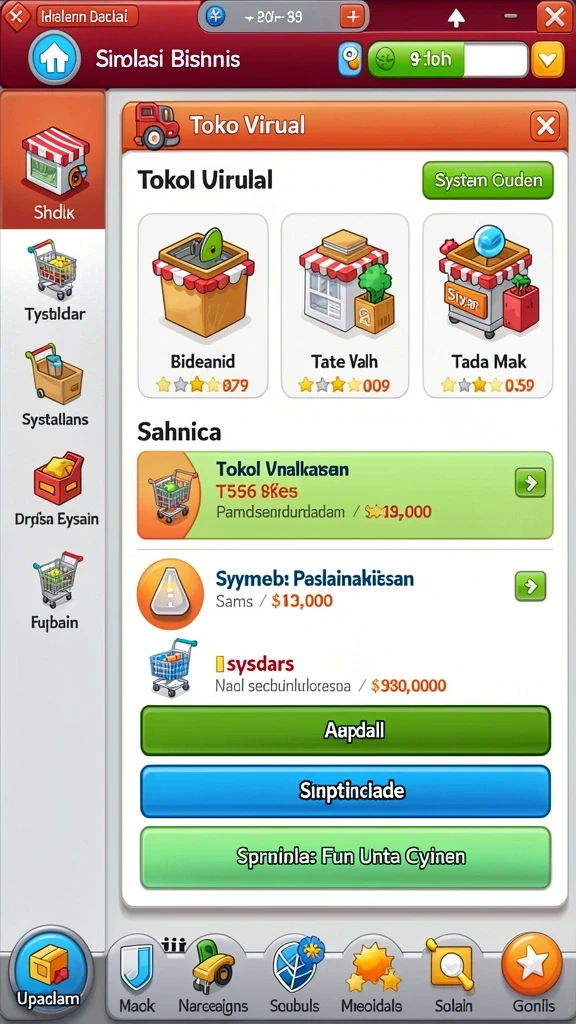Tap Sprninla: Fun Unta Cyinen button
Image resolution: width=576 pixels, height=1024 pixels.
(345, 857)
